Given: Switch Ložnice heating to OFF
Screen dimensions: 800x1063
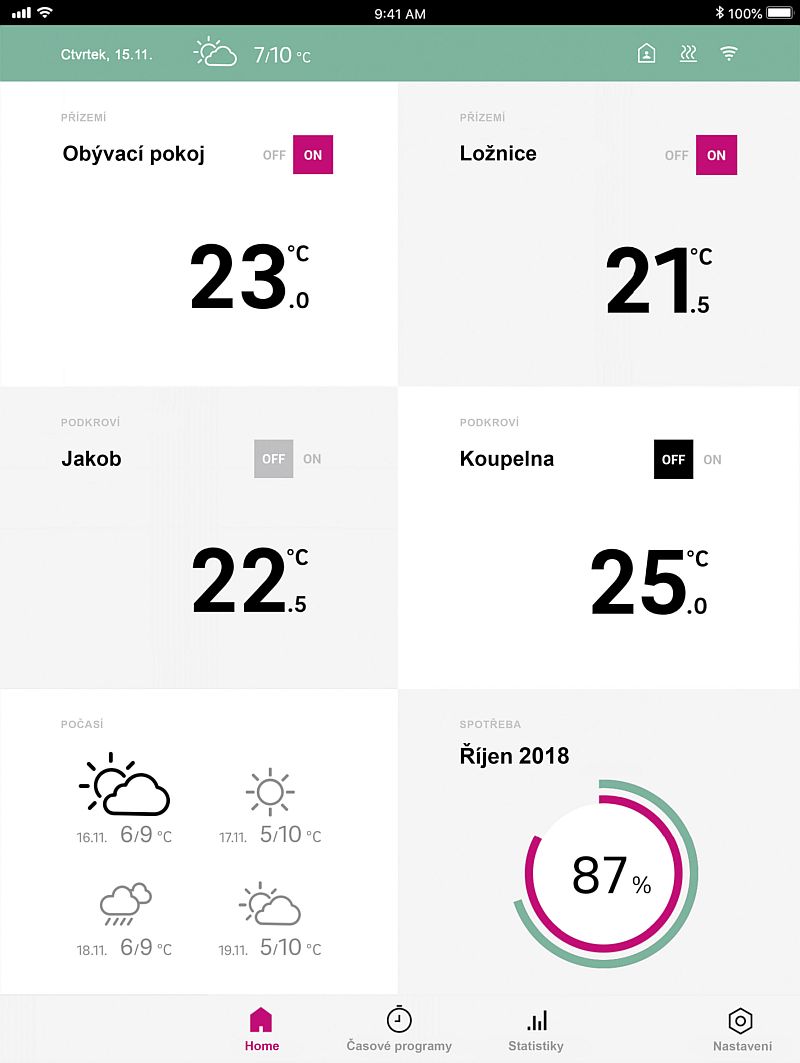Looking at the screenshot, I should click(677, 155).
